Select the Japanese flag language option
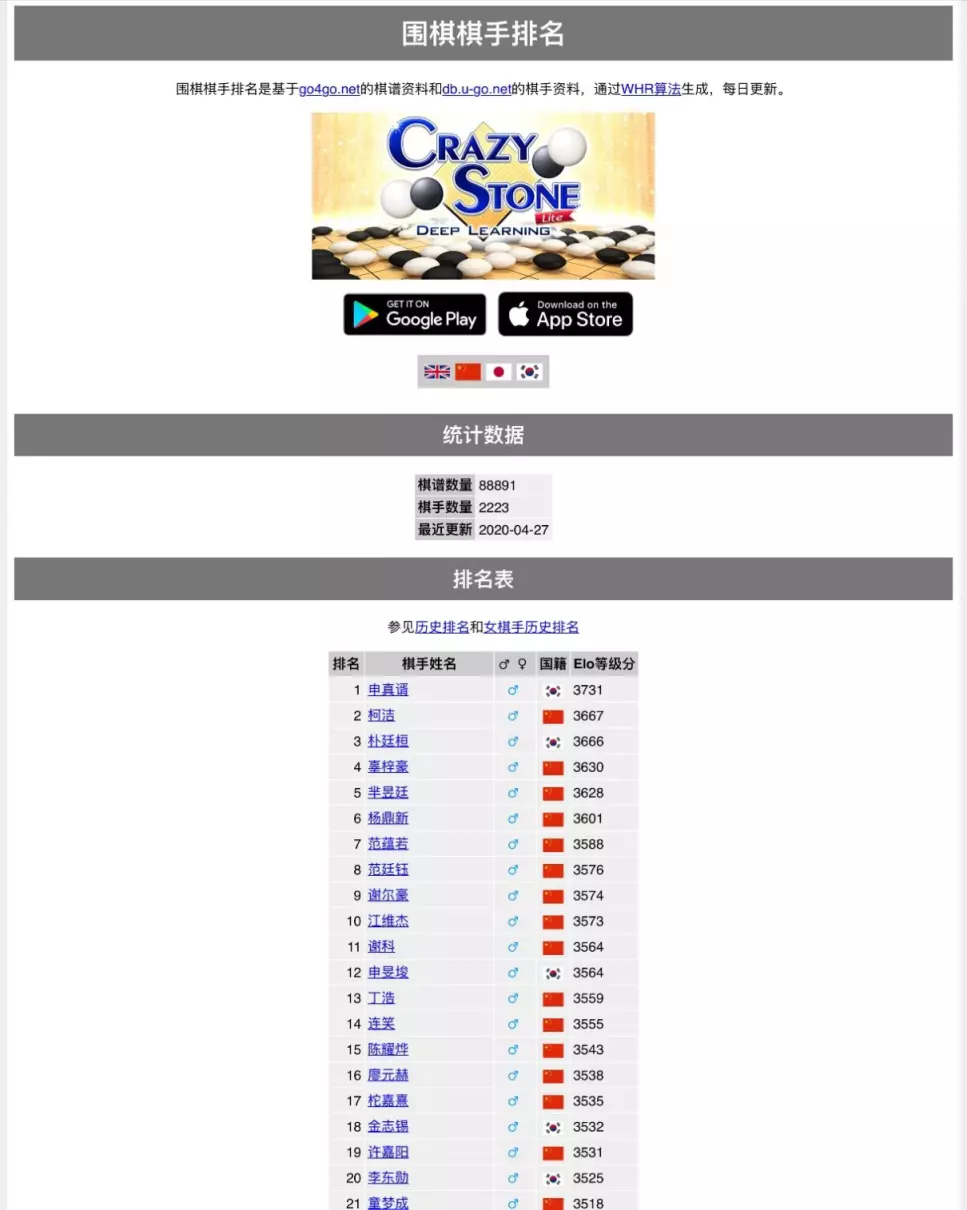This screenshot has height=1210, width=967. (499, 372)
